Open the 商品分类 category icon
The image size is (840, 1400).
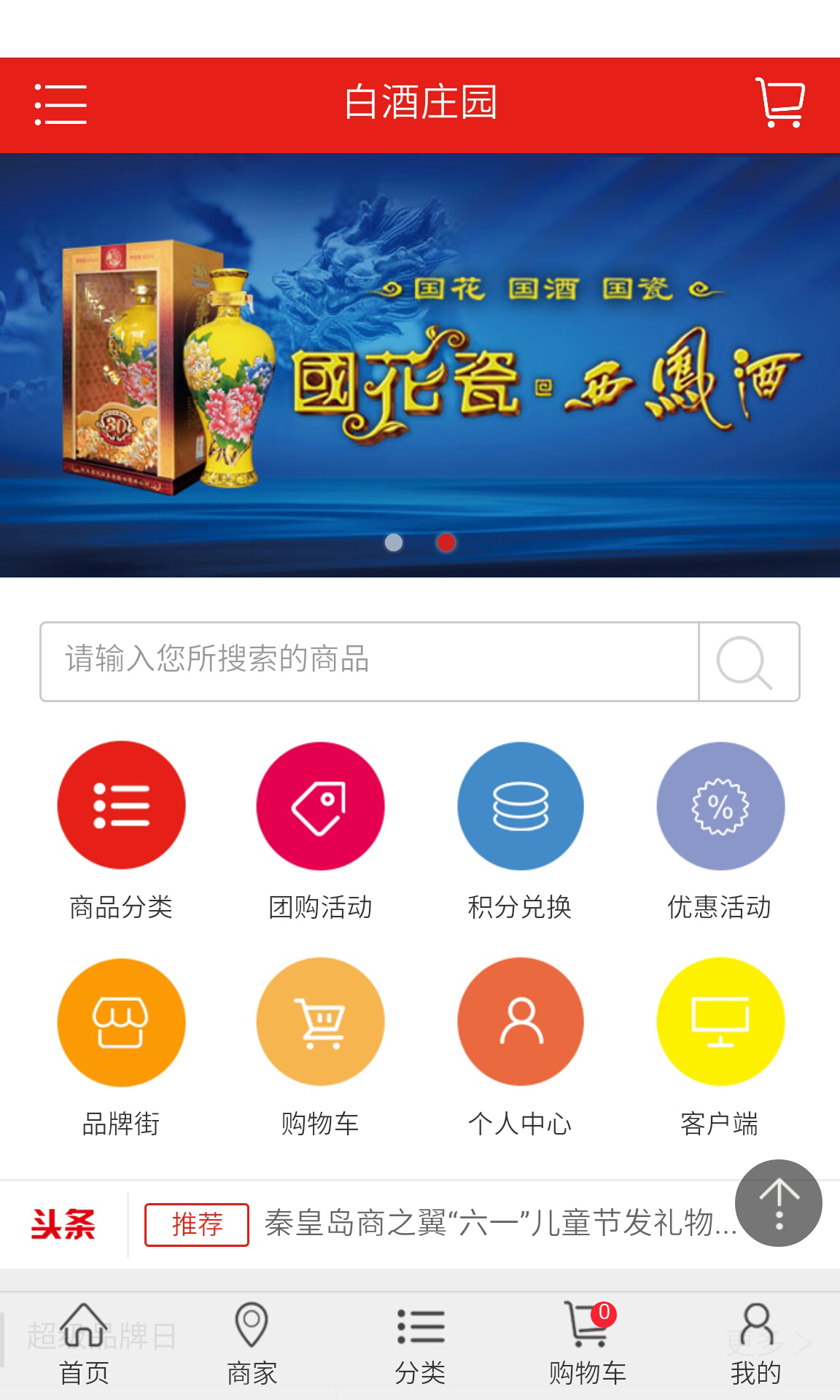coord(121,806)
